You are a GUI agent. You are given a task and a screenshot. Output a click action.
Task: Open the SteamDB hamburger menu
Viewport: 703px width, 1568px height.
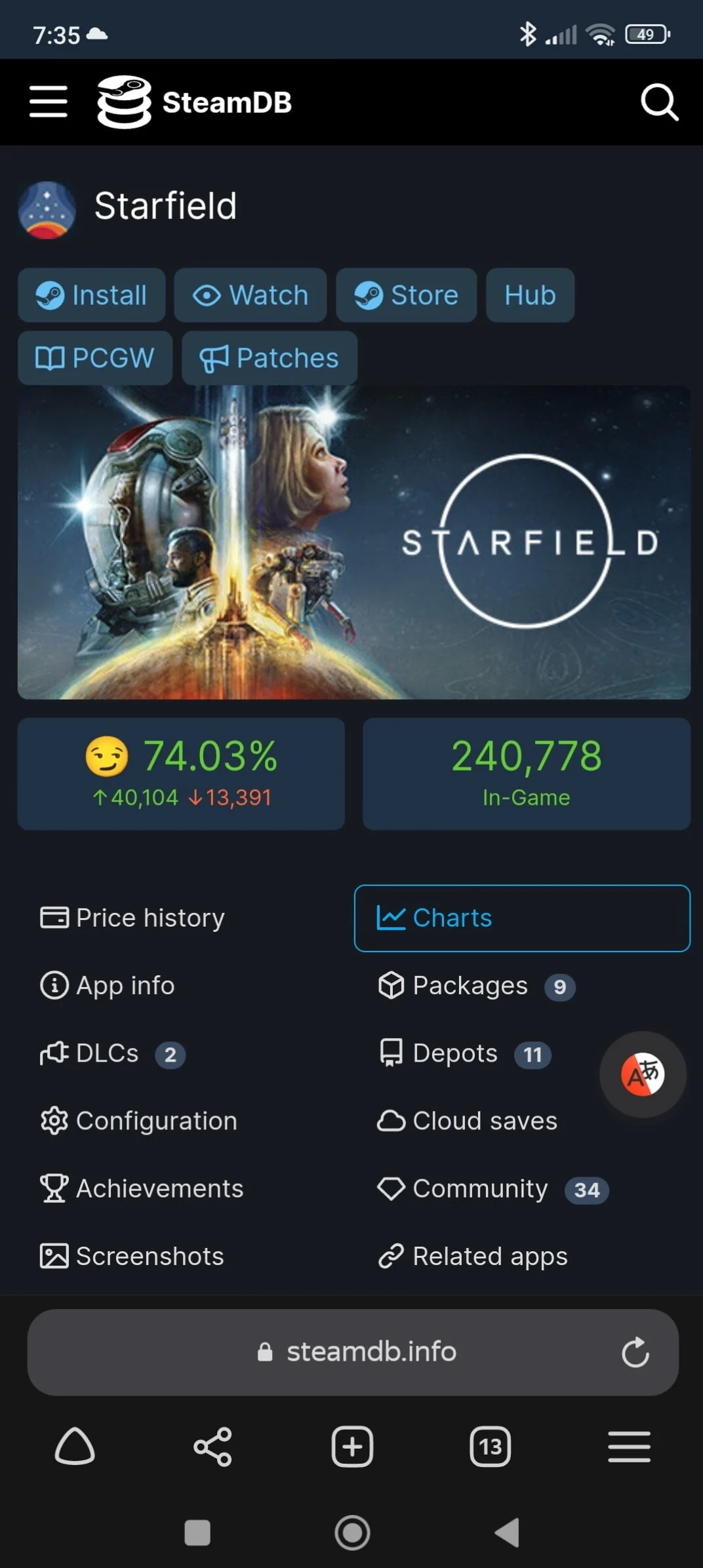[49, 102]
